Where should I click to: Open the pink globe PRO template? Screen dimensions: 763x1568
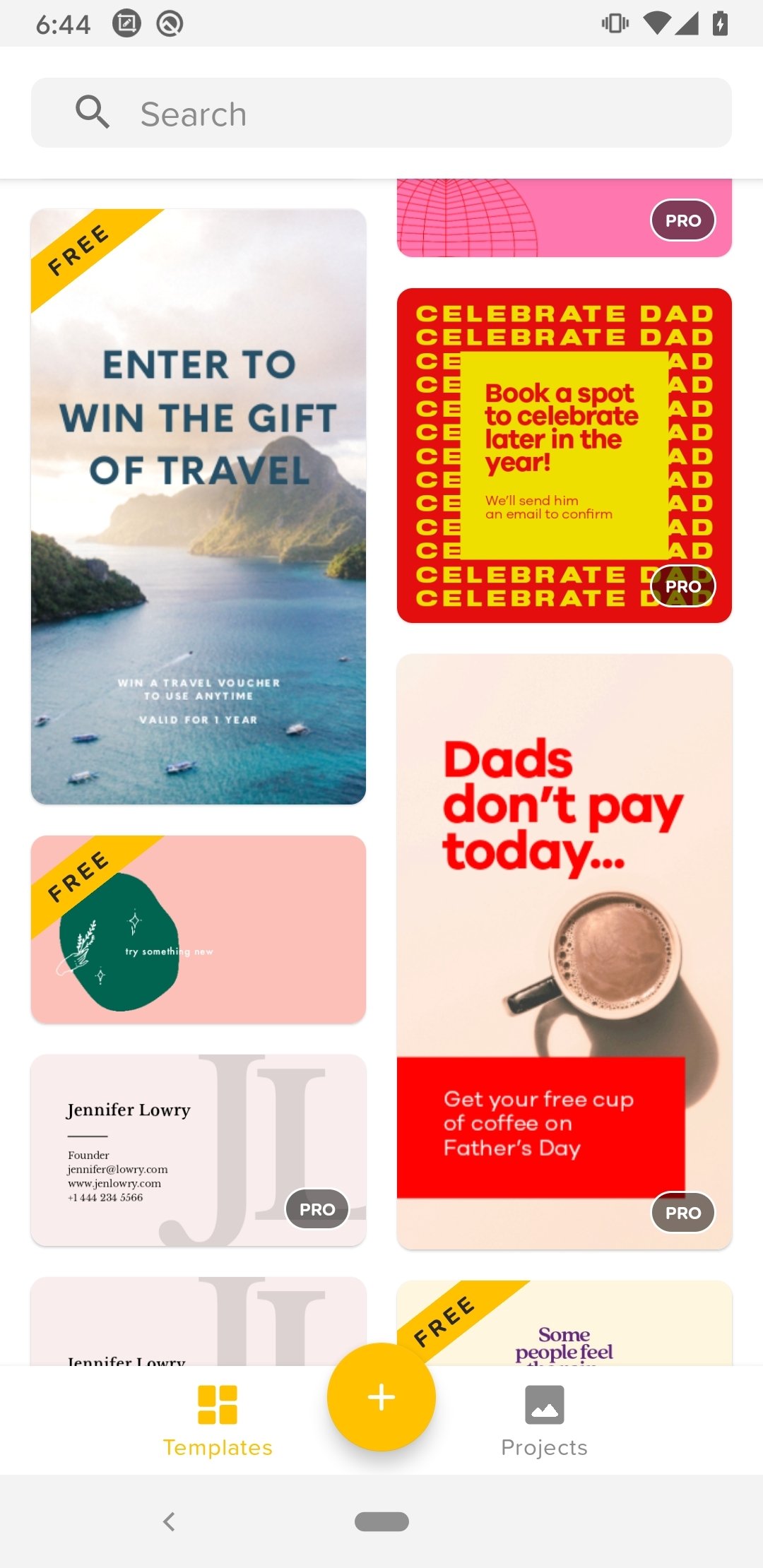(x=564, y=218)
